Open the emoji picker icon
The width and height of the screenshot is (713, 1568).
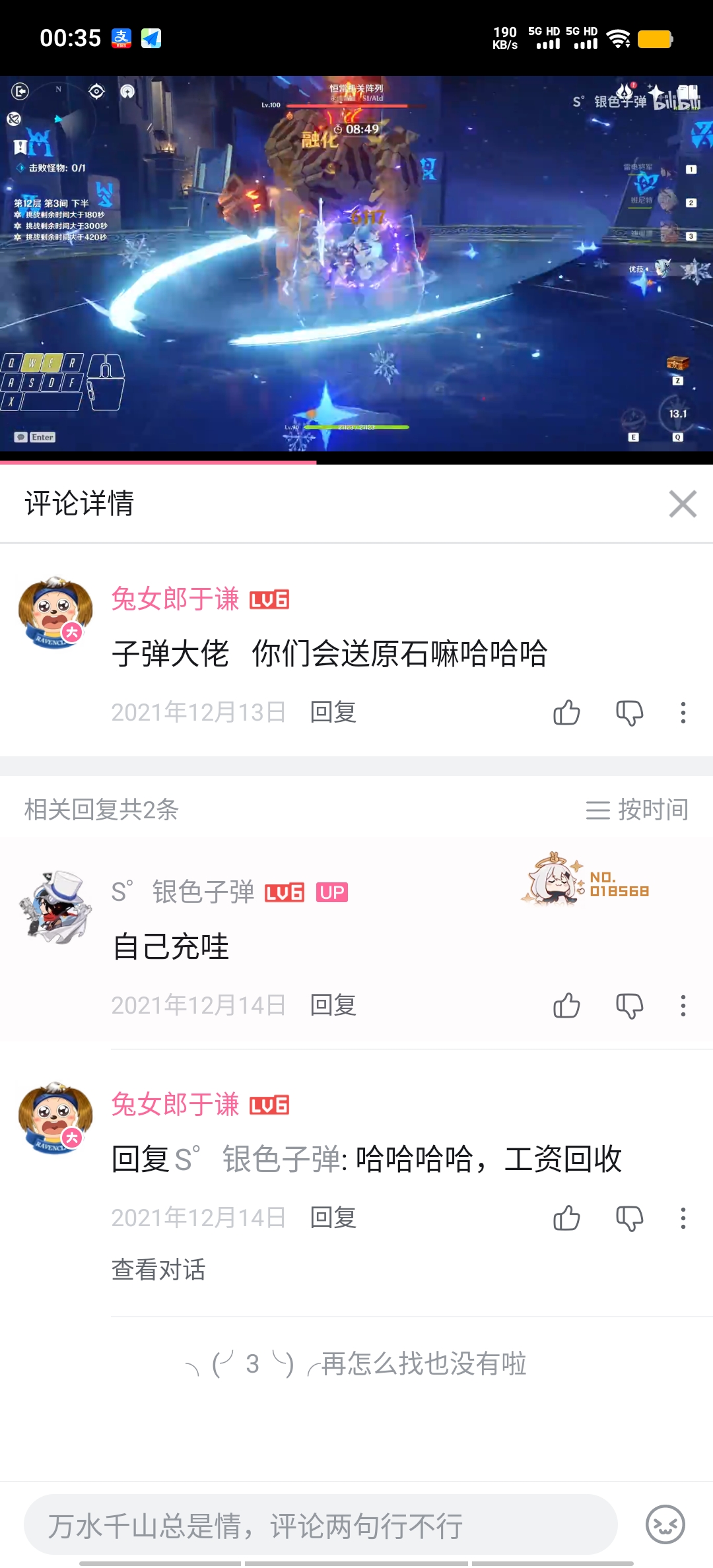pyautogui.click(x=665, y=1525)
